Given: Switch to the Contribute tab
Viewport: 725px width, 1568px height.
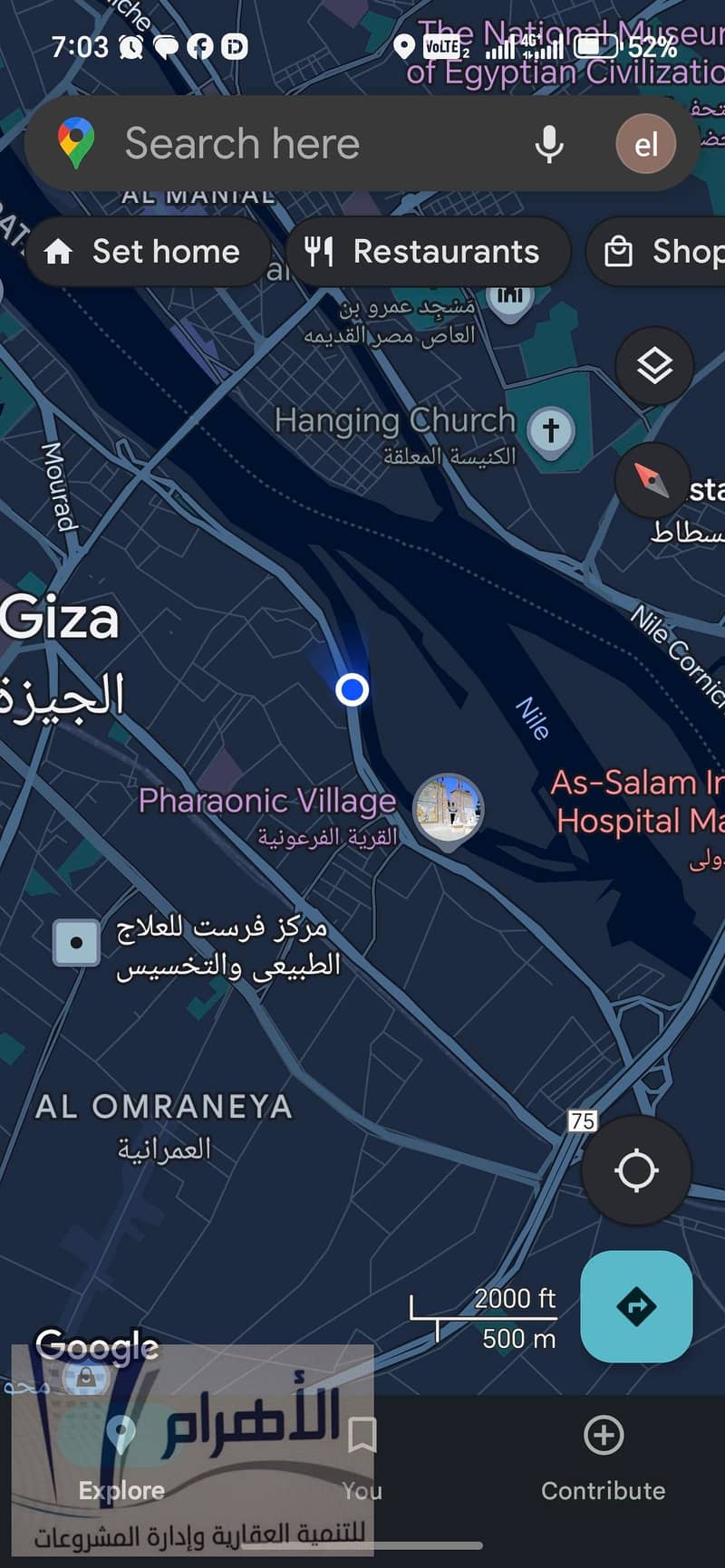Looking at the screenshot, I should 603,1457.
